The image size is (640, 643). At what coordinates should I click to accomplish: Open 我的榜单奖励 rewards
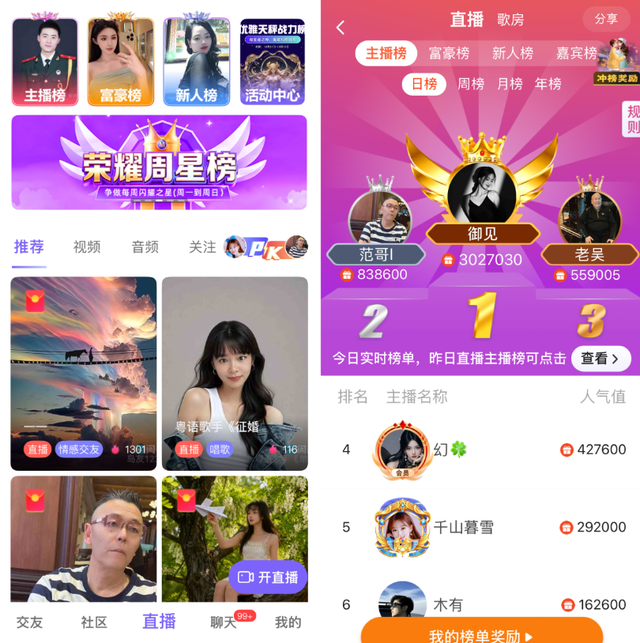[481, 634]
